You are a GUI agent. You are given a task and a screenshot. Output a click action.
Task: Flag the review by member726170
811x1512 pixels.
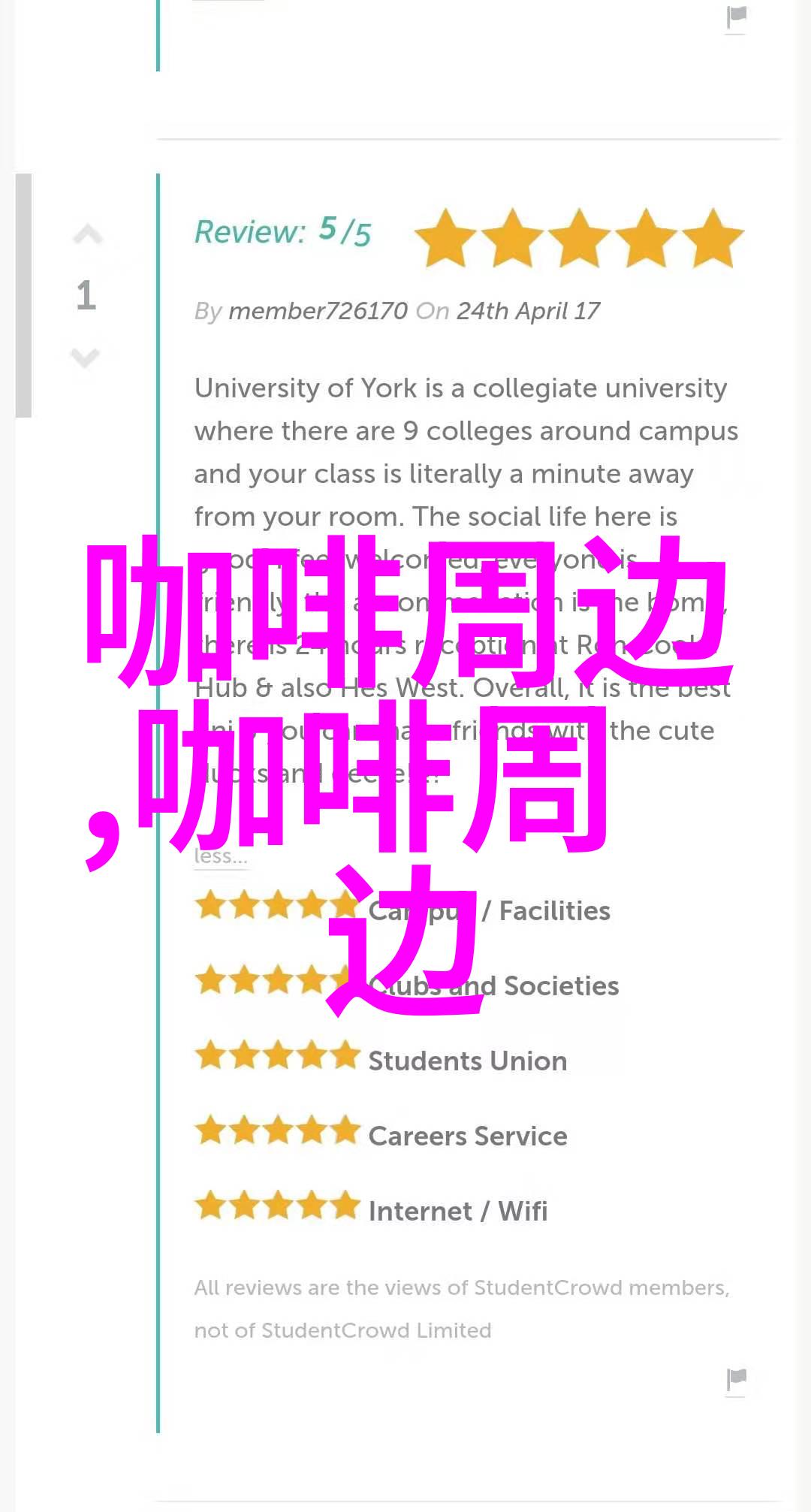[737, 1380]
